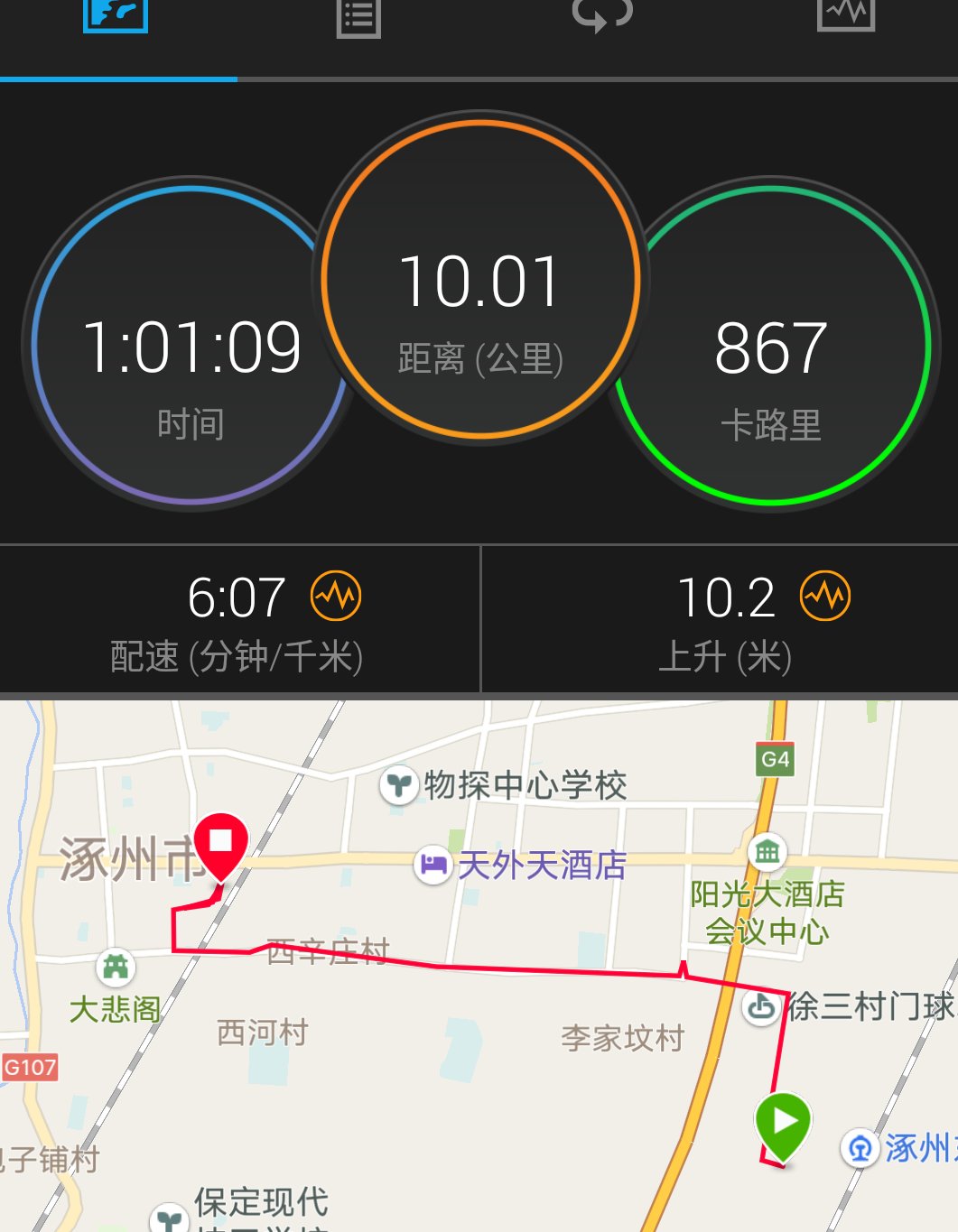Open the laps tab

click(x=602, y=16)
